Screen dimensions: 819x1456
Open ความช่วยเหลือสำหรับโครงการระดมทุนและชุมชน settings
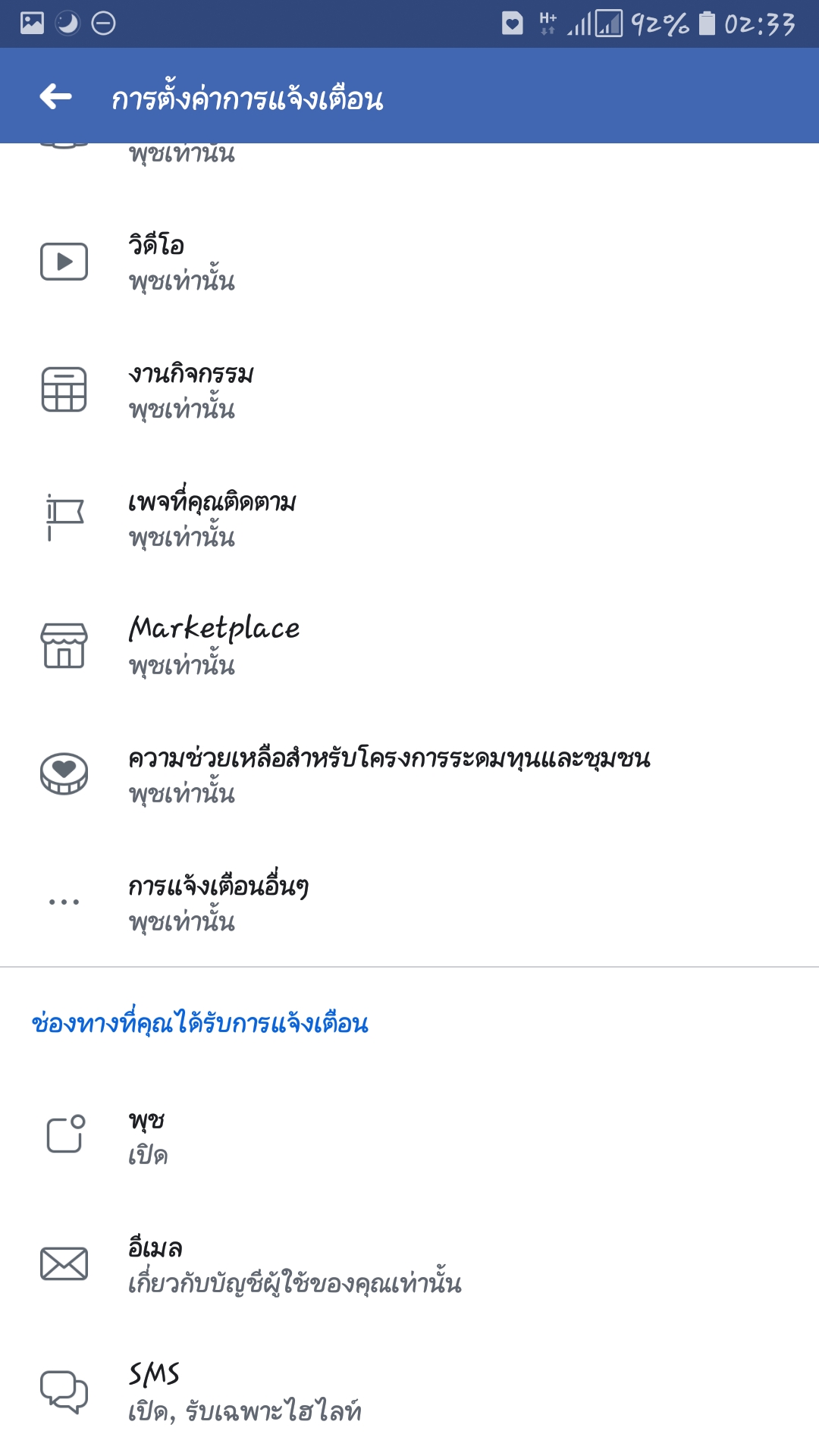pyautogui.click(x=409, y=775)
